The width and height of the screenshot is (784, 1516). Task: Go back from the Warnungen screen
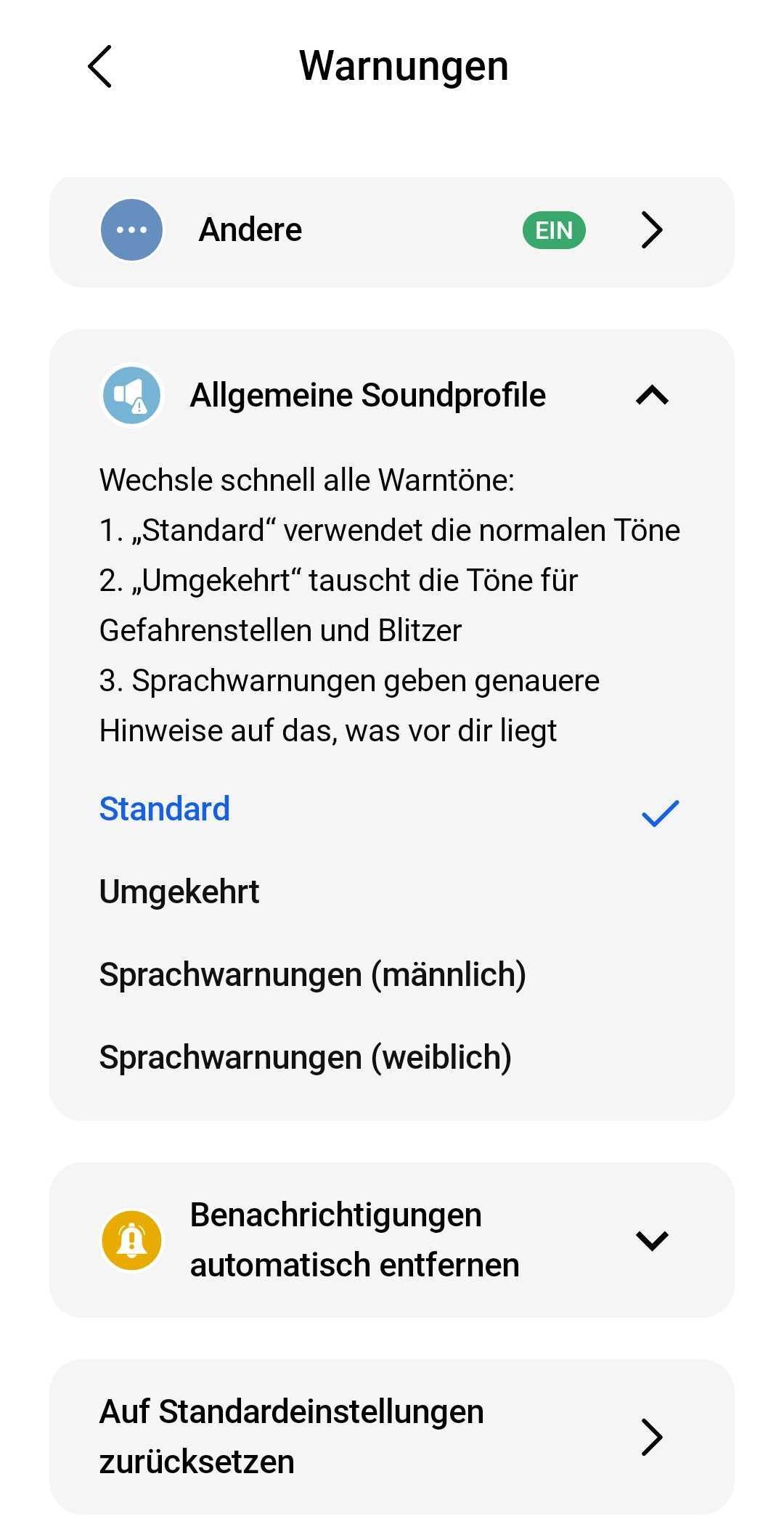[x=100, y=66]
